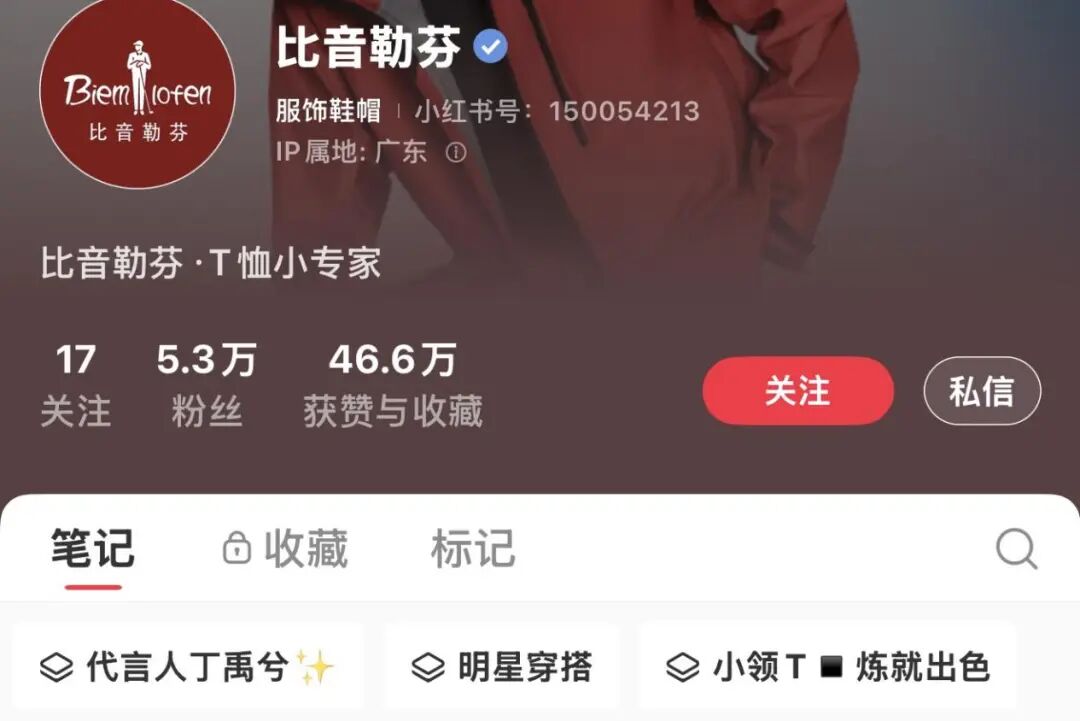Send a private message via 私信

(981, 391)
